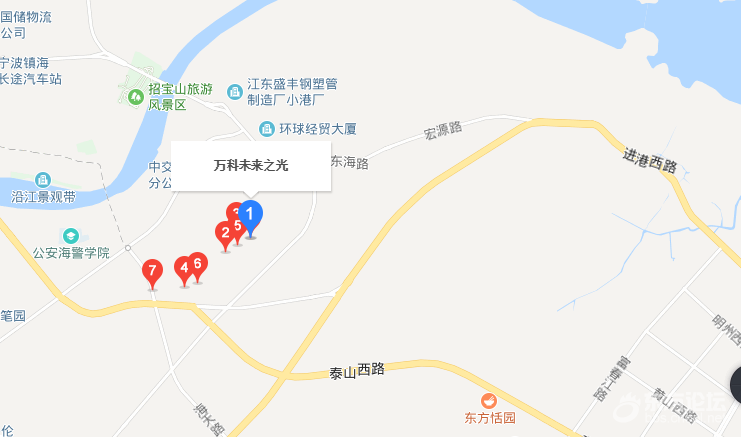Screen dimensions: 741x437
Task: Open the red map marker numbered 6
Action: (x=198, y=264)
